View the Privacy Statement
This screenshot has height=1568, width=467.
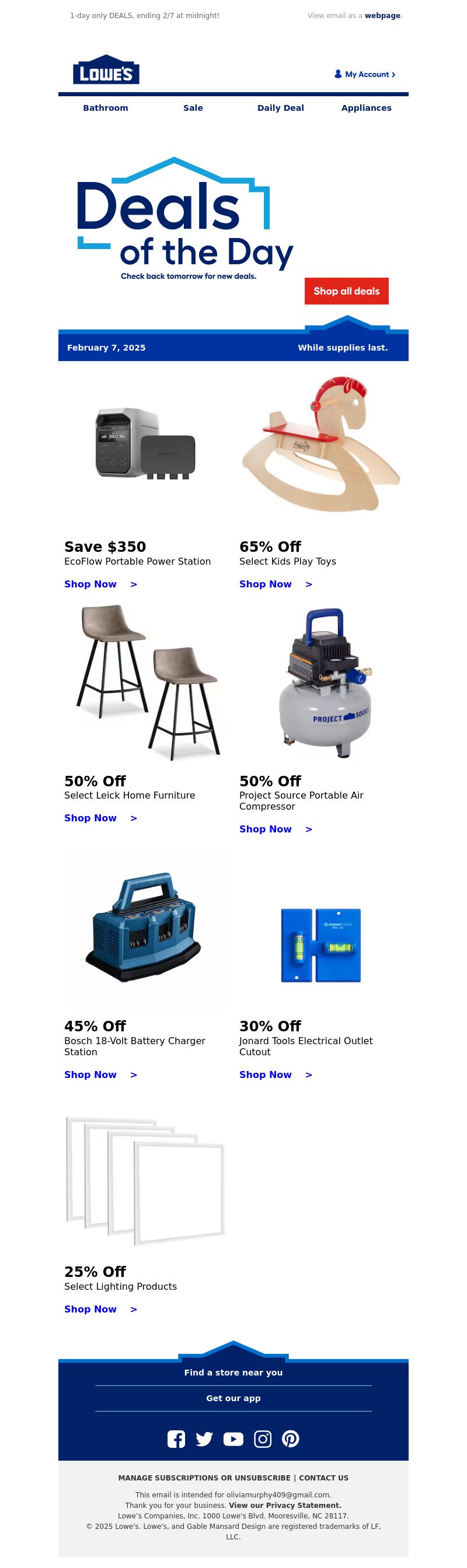(x=285, y=1504)
